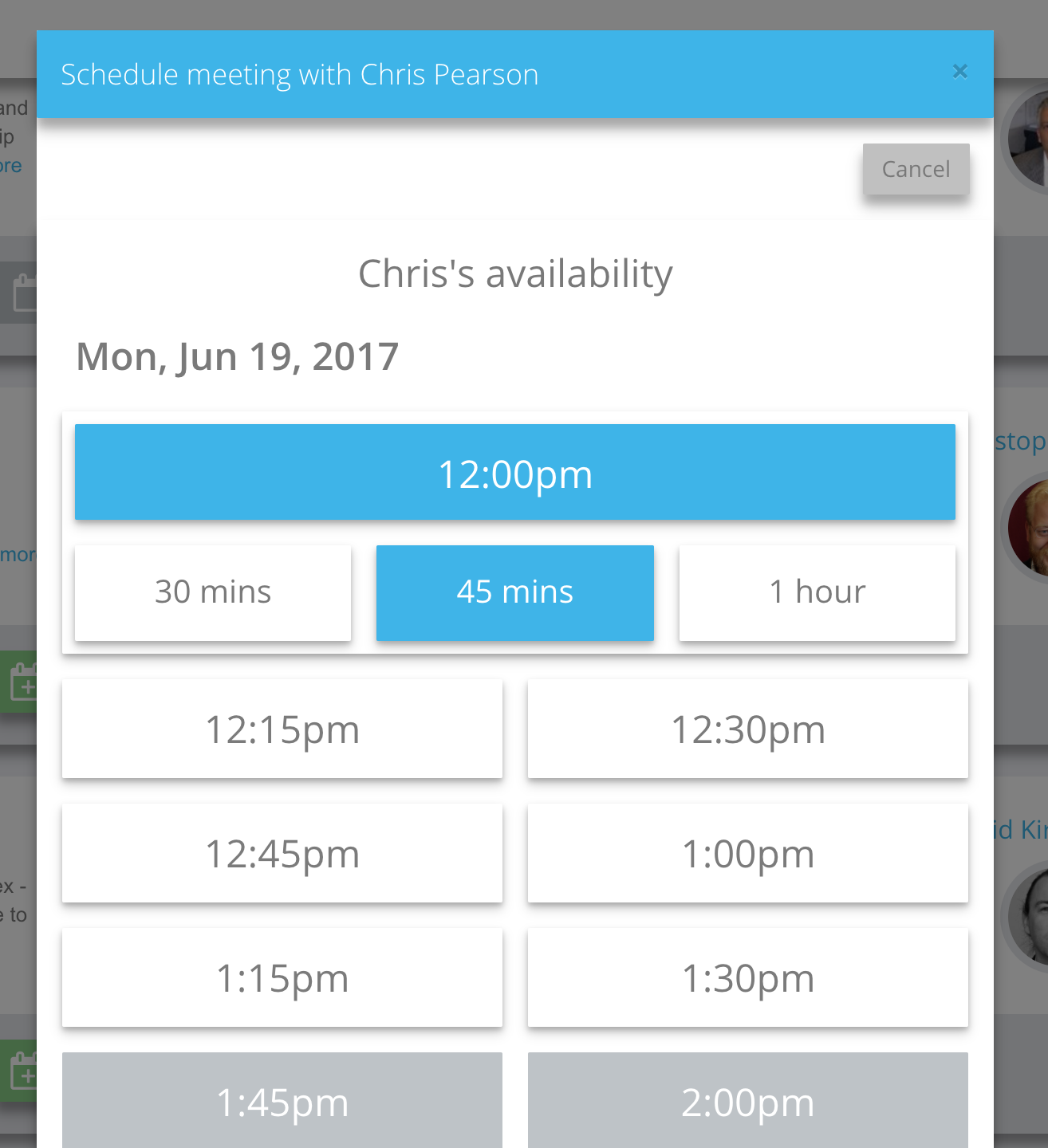
Task: Choose the 1:15pm time slot
Action: tap(282, 977)
